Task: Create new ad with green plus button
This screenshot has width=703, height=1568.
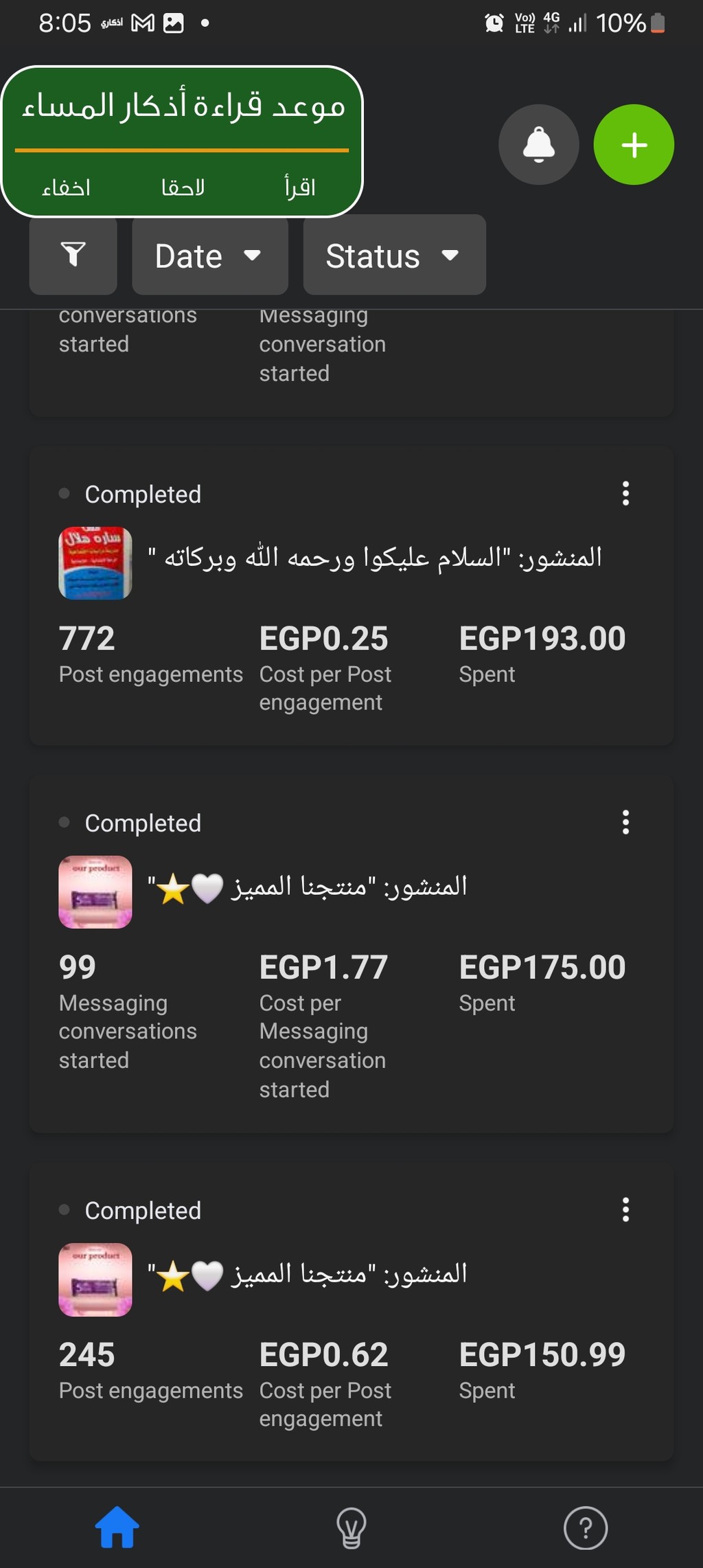Action: click(x=634, y=145)
